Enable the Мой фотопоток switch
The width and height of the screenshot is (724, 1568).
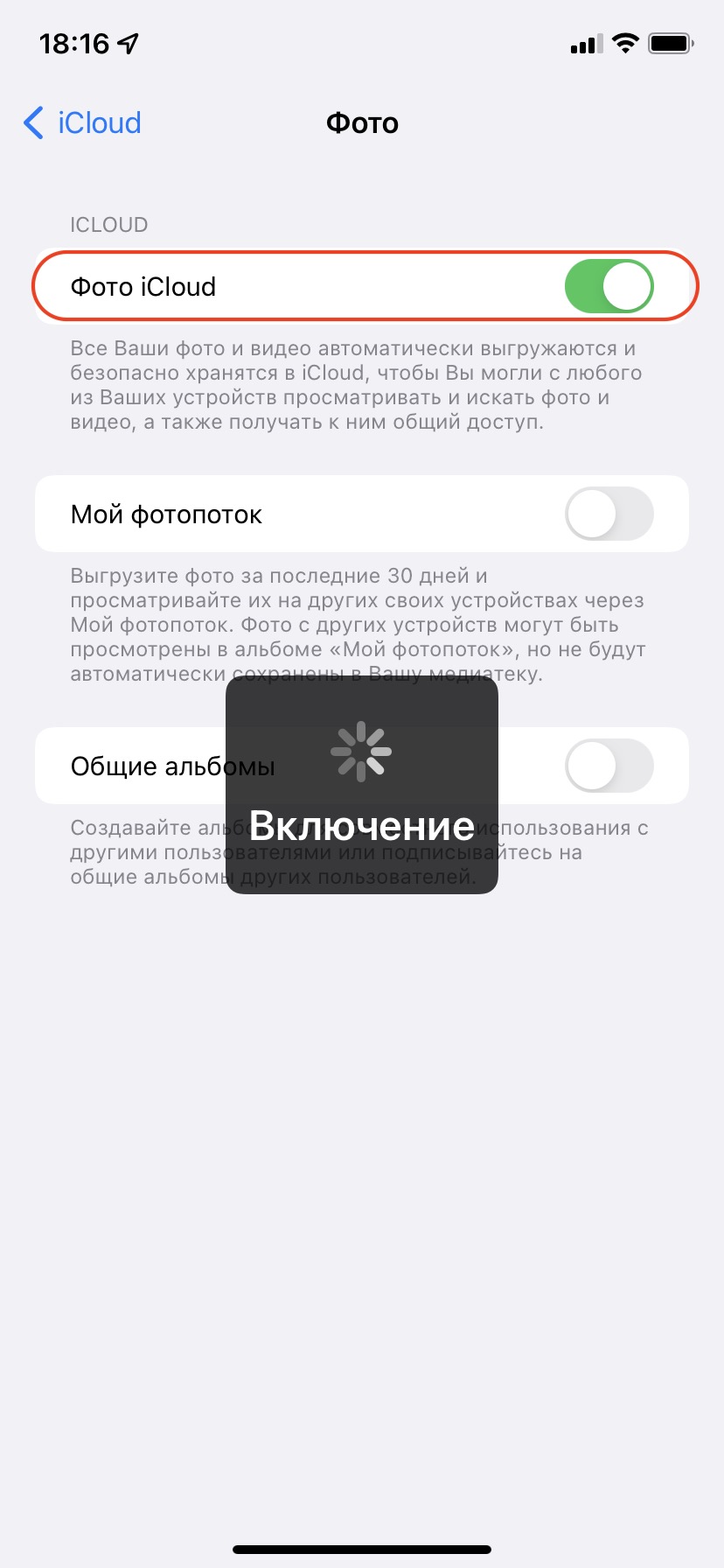click(609, 514)
